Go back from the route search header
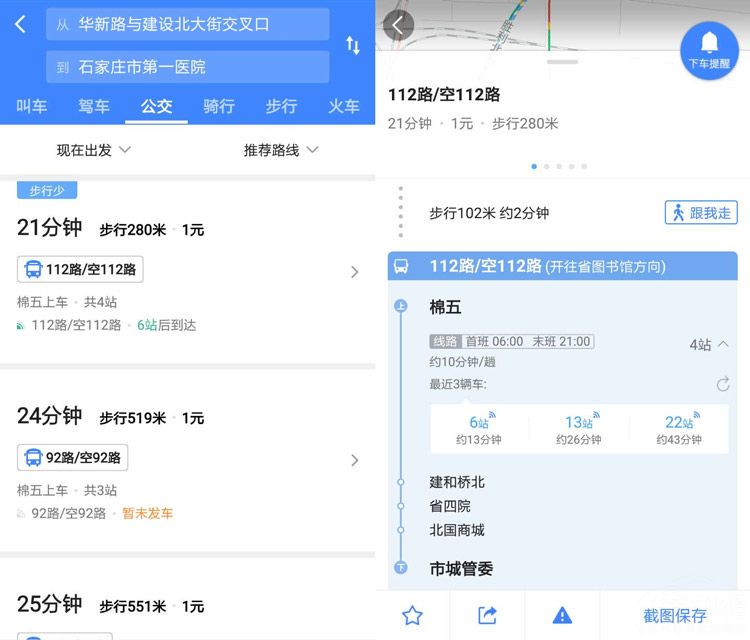 [21, 24]
